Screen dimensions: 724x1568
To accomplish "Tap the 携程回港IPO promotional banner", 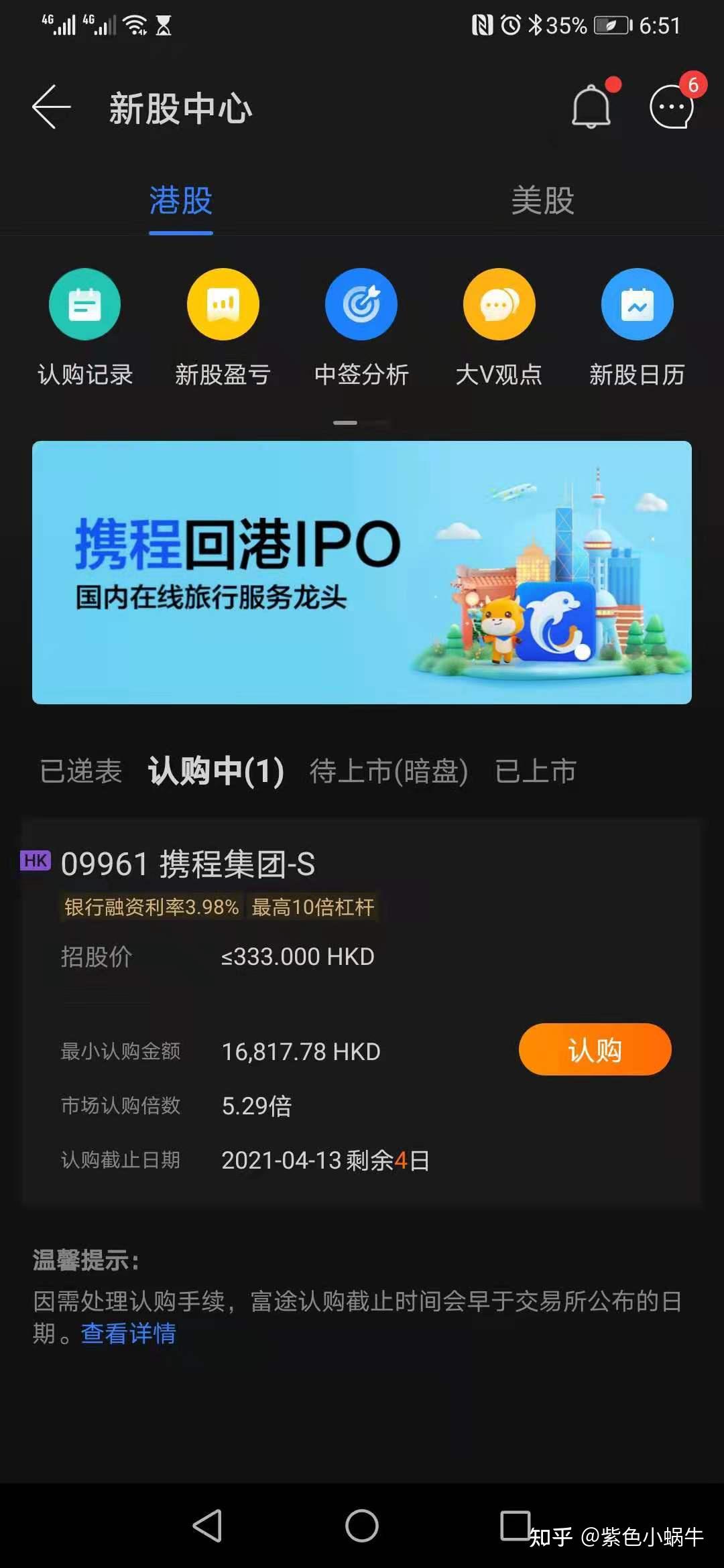I will coord(362,573).
